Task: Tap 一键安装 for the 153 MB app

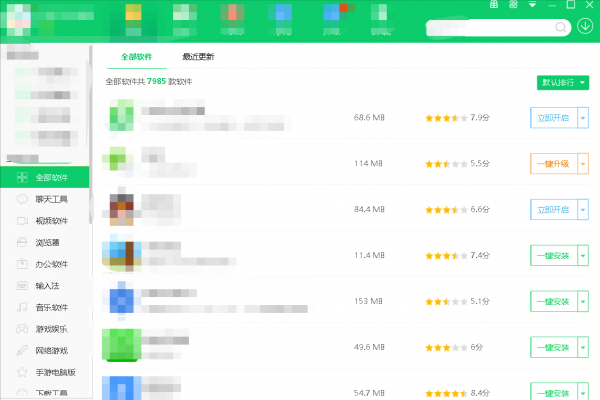Action: 551,301
